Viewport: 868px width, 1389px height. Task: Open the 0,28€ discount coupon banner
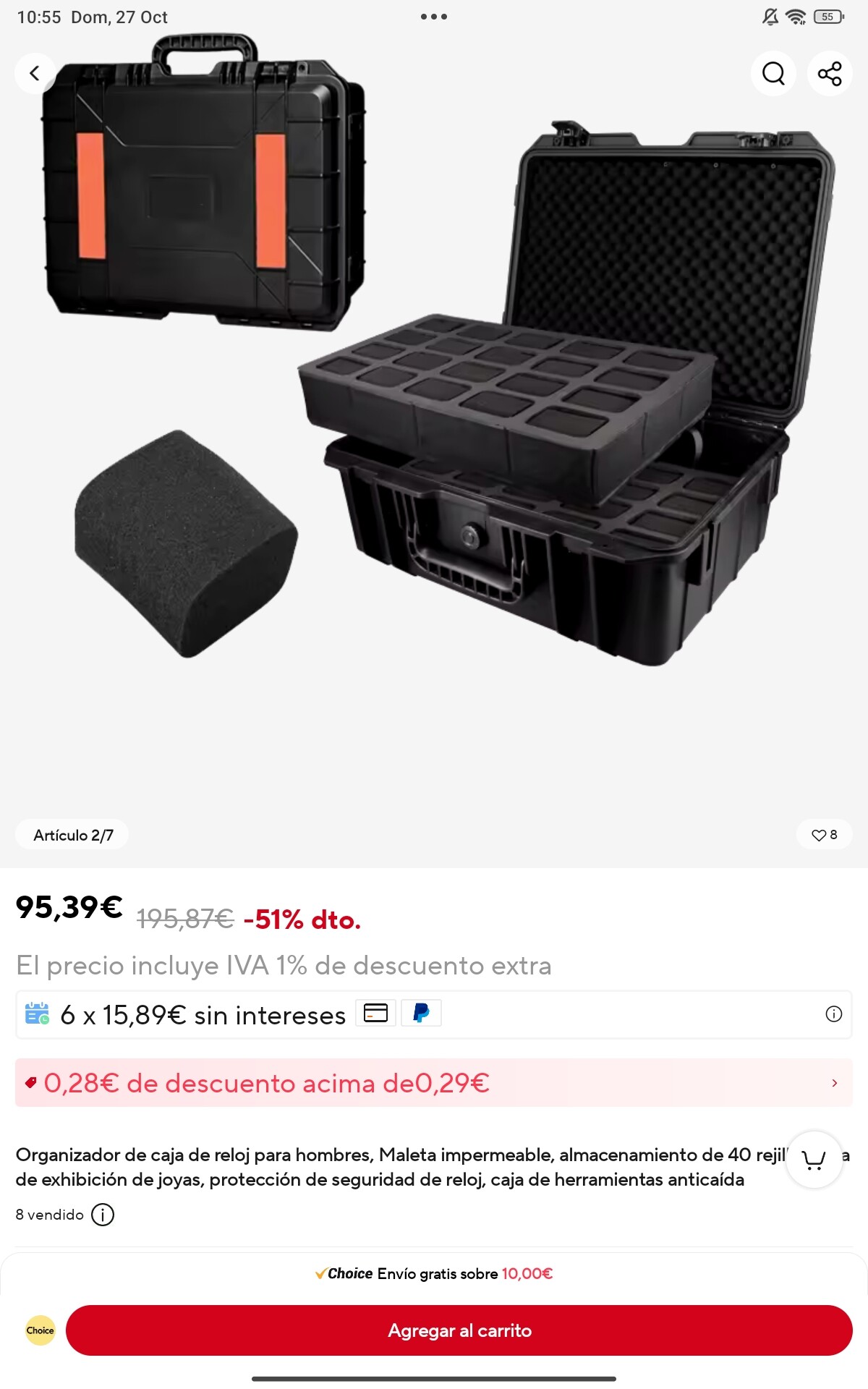(433, 1083)
